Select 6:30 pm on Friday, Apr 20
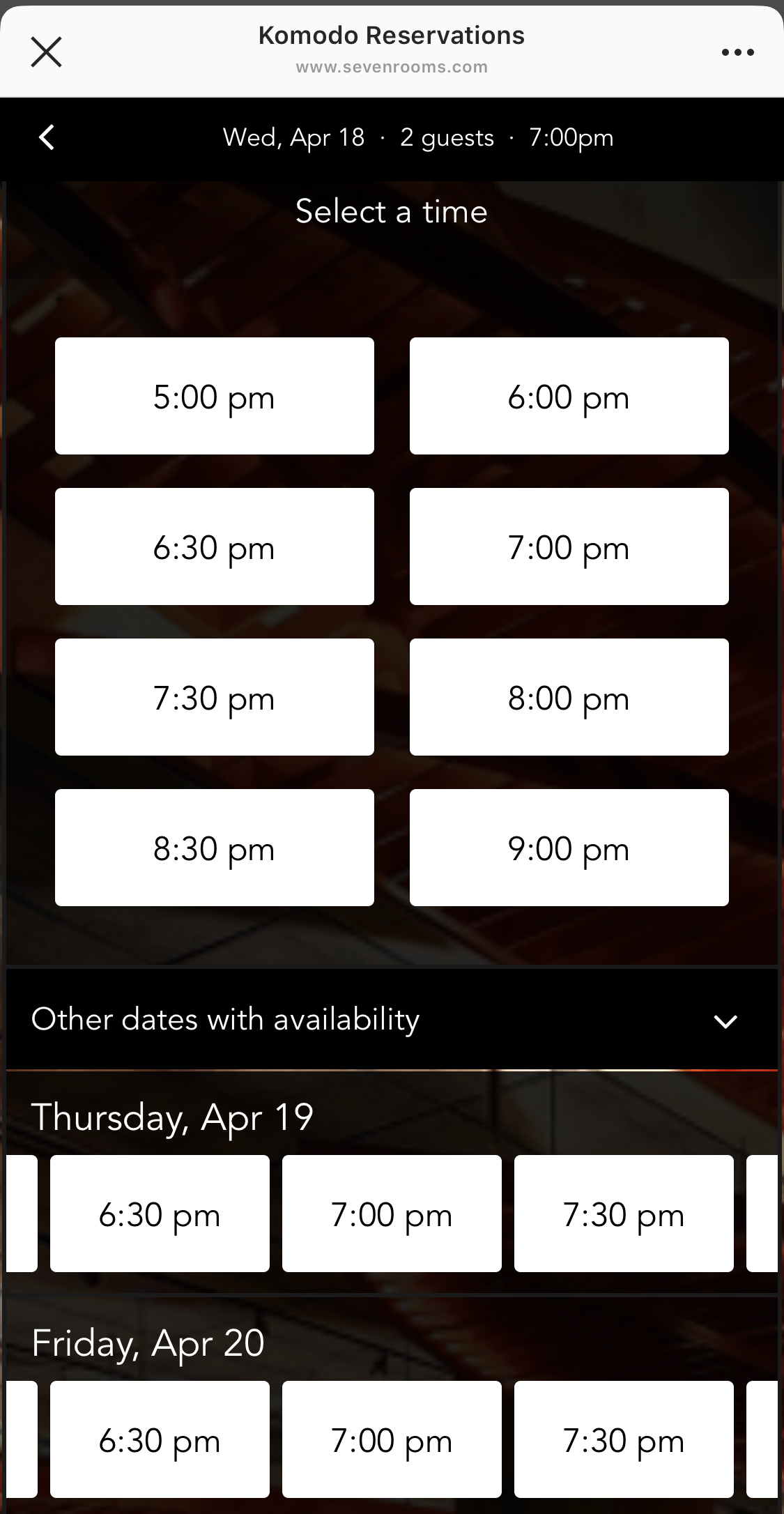The width and height of the screenshot is (784, 1514). [160, 1441]
